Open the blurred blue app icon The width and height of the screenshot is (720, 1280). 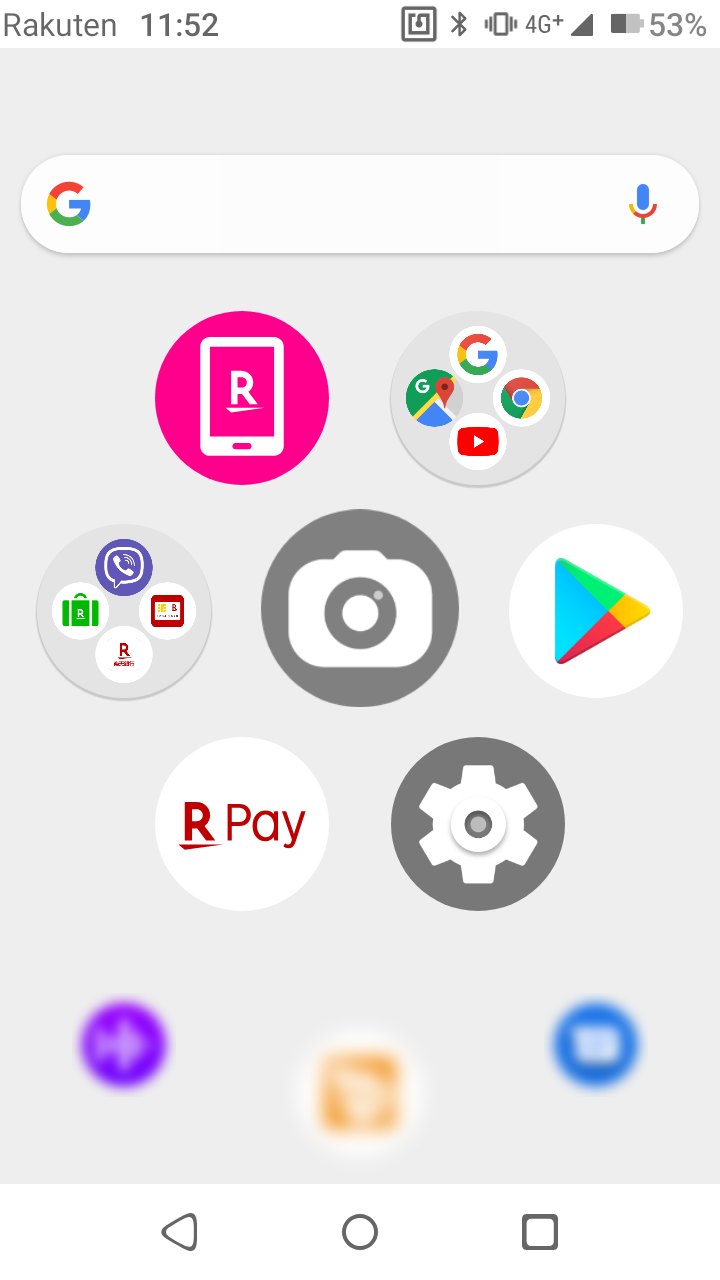[596, 1045]
